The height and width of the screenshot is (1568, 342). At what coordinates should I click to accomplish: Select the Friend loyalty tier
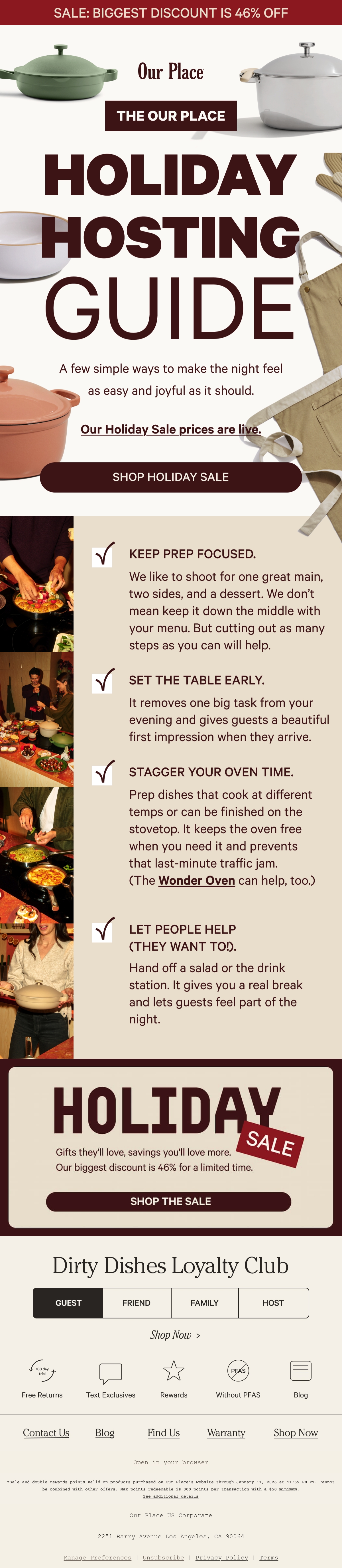136,1302
